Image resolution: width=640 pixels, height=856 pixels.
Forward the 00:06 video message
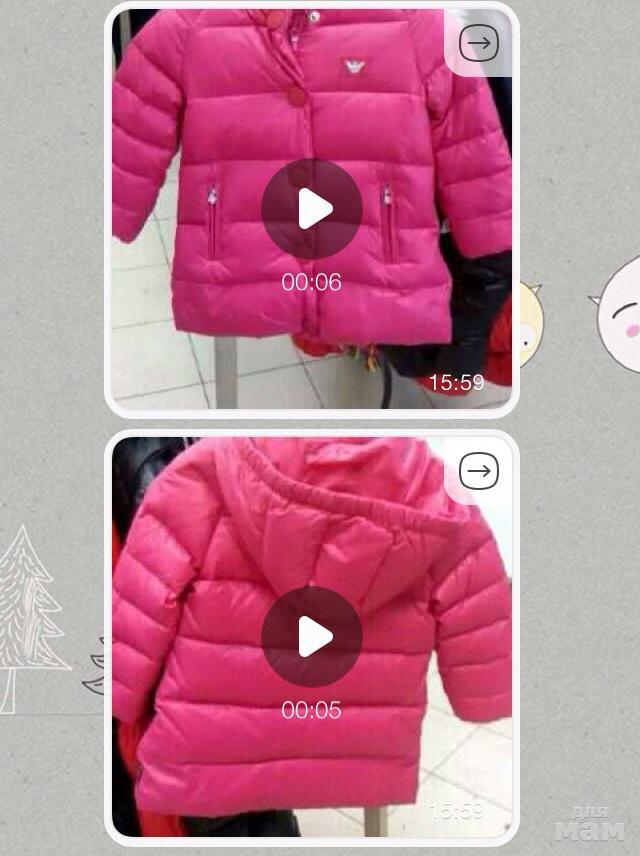(479, 43)
